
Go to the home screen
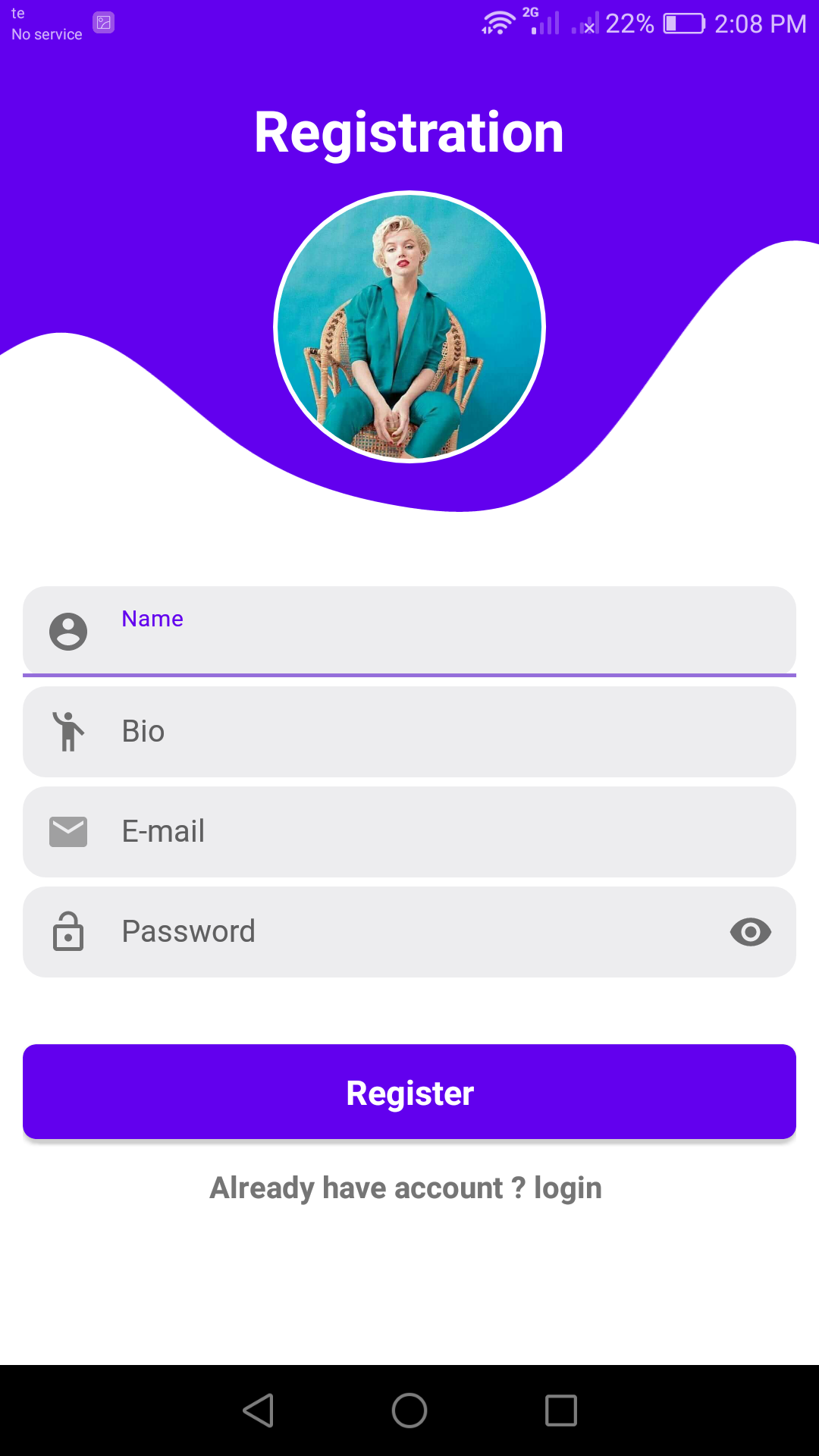[409, 1410]
